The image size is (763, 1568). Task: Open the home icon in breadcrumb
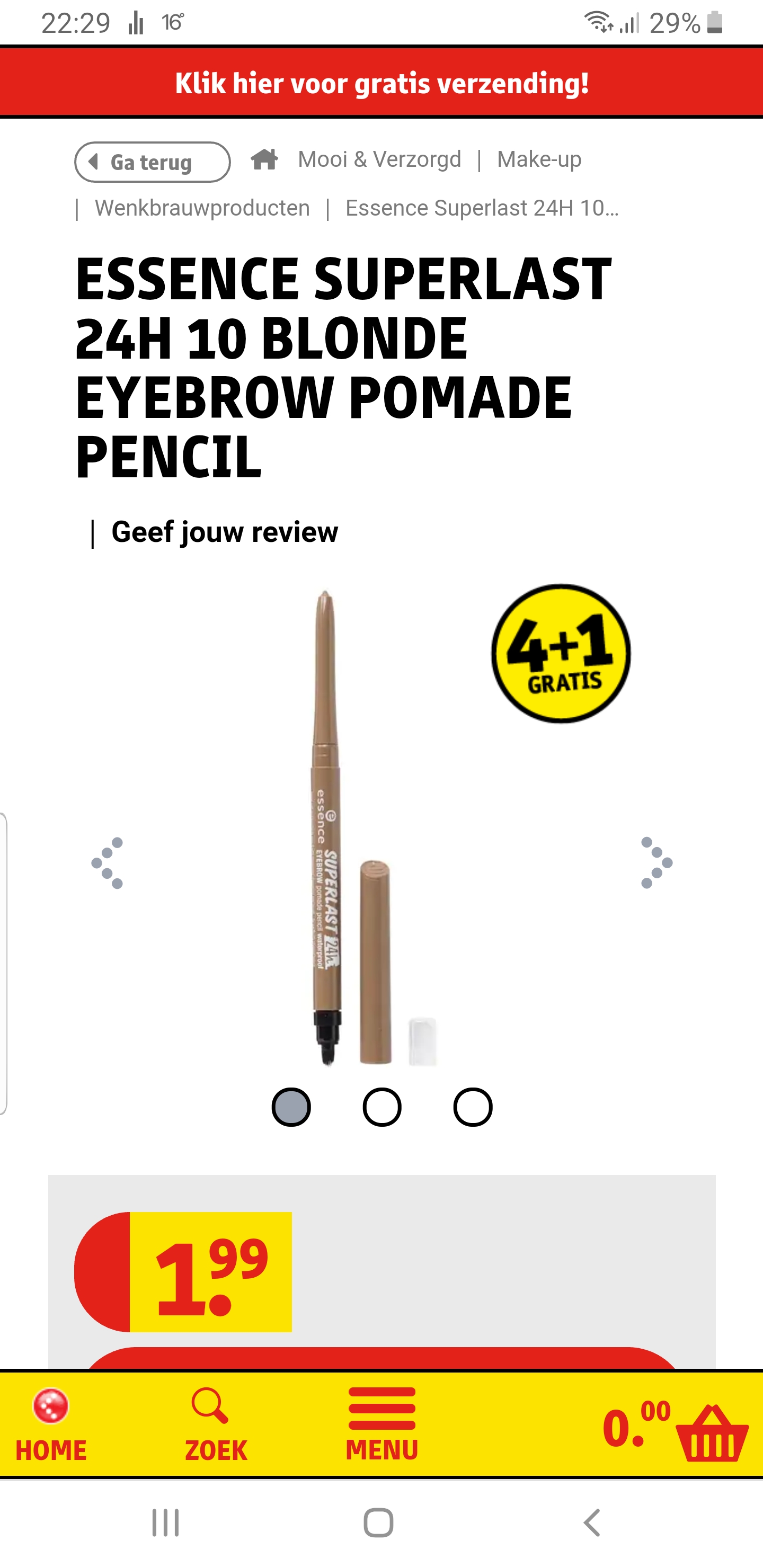[x=264, y=159]
